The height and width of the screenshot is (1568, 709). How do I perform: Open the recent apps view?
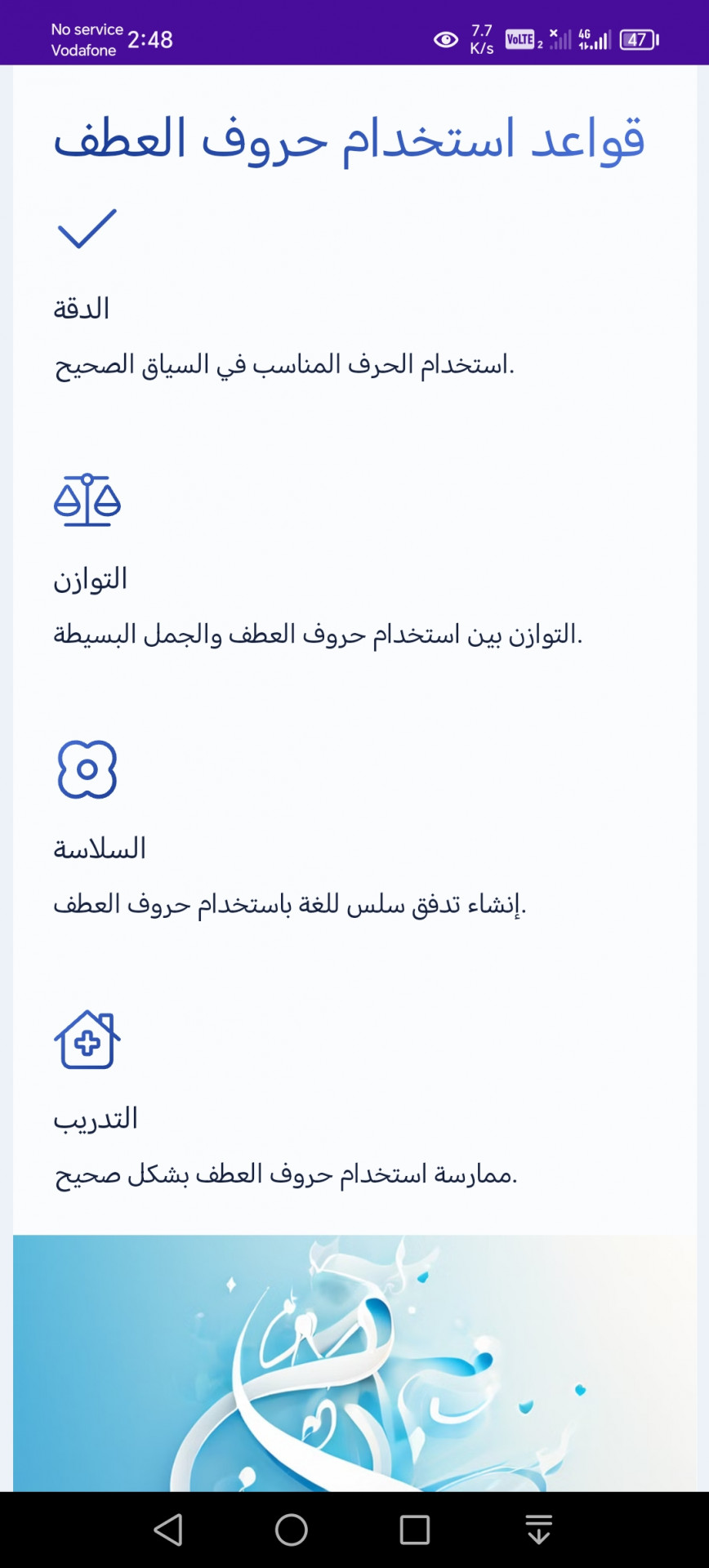tap(415, 1530)
